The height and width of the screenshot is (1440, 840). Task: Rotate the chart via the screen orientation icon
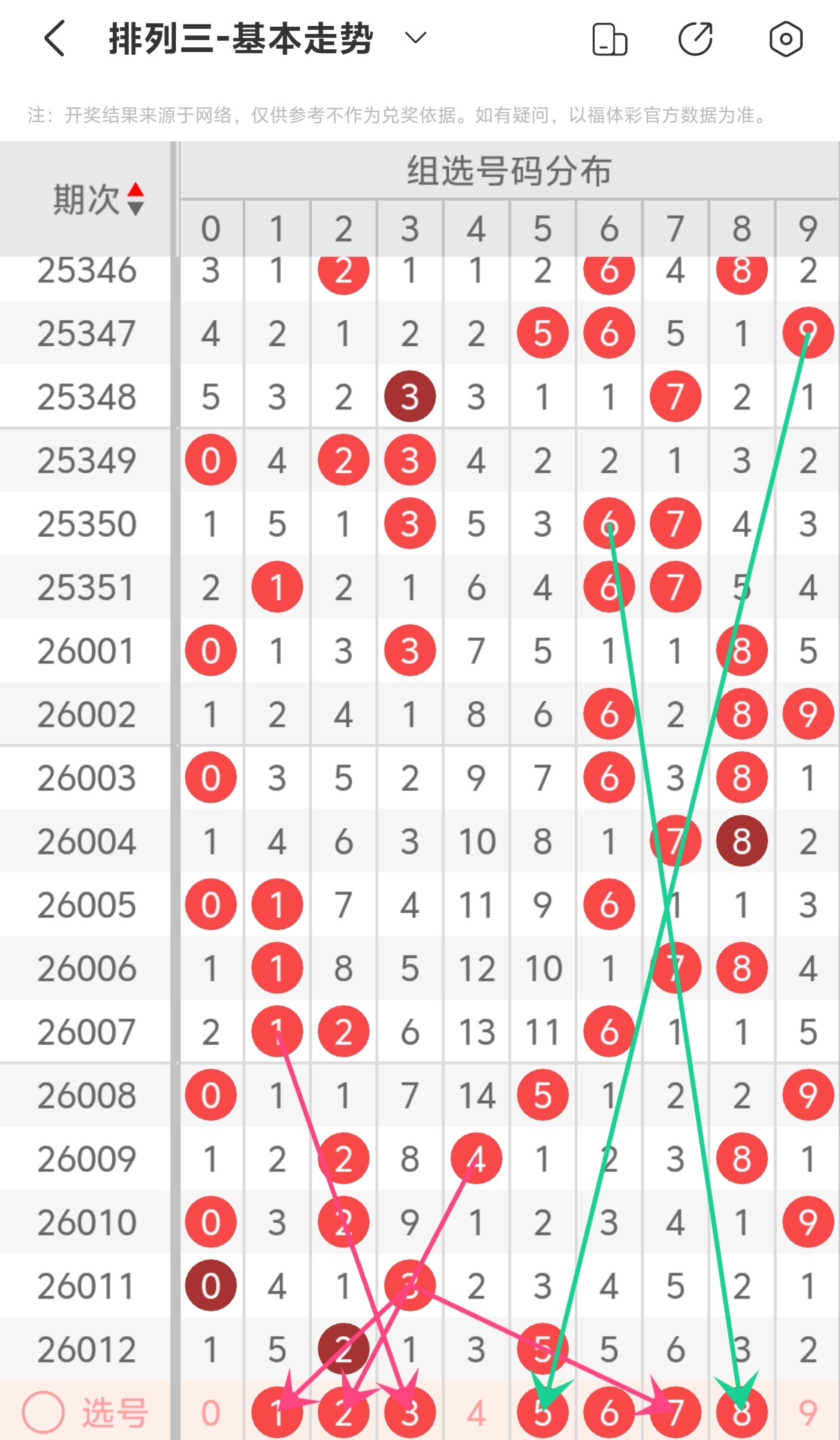(x=609, y=39)
